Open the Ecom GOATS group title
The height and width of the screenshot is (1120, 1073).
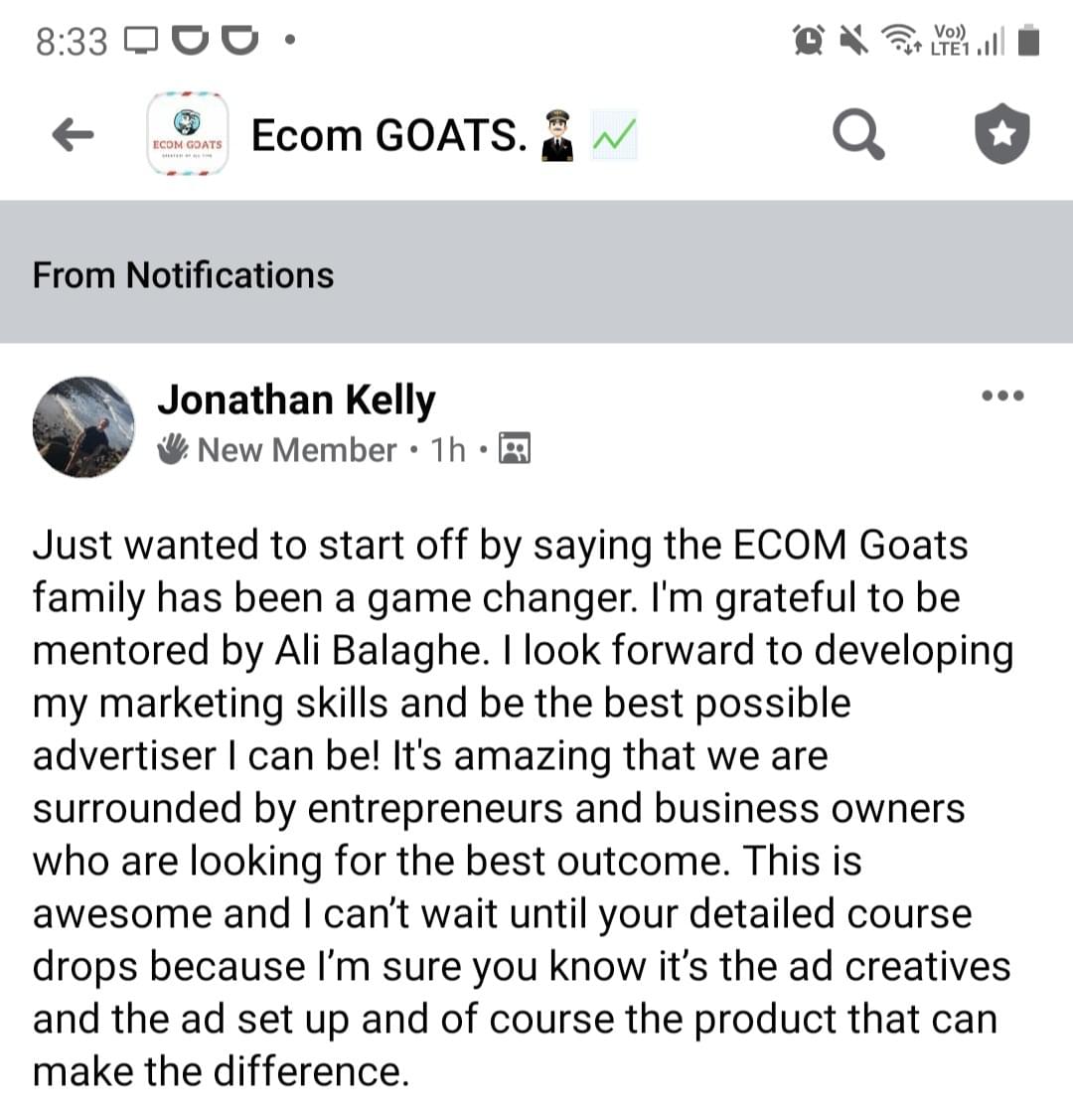click(x=387, y=135)
